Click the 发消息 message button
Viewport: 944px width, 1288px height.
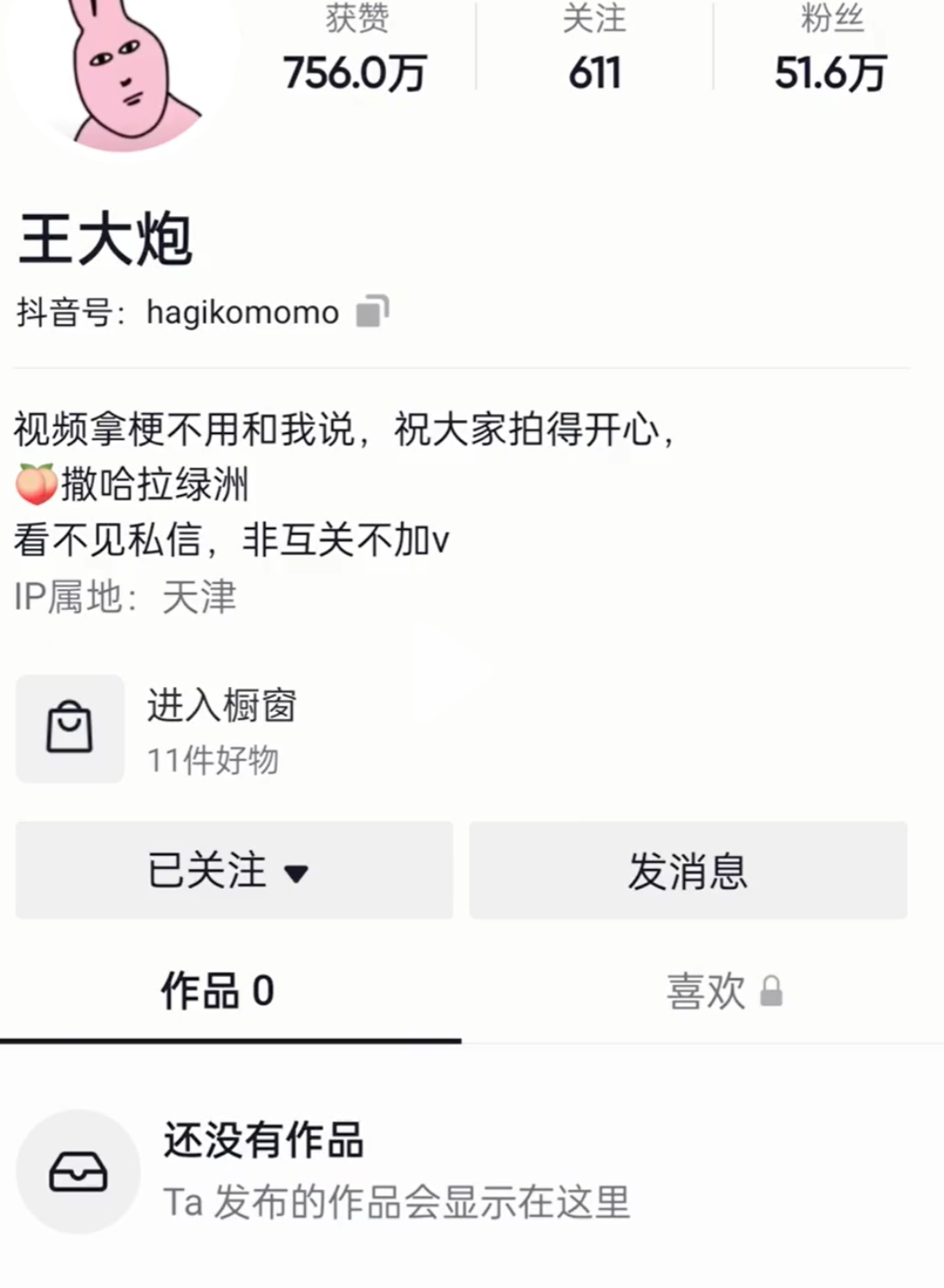pos(688,872)
